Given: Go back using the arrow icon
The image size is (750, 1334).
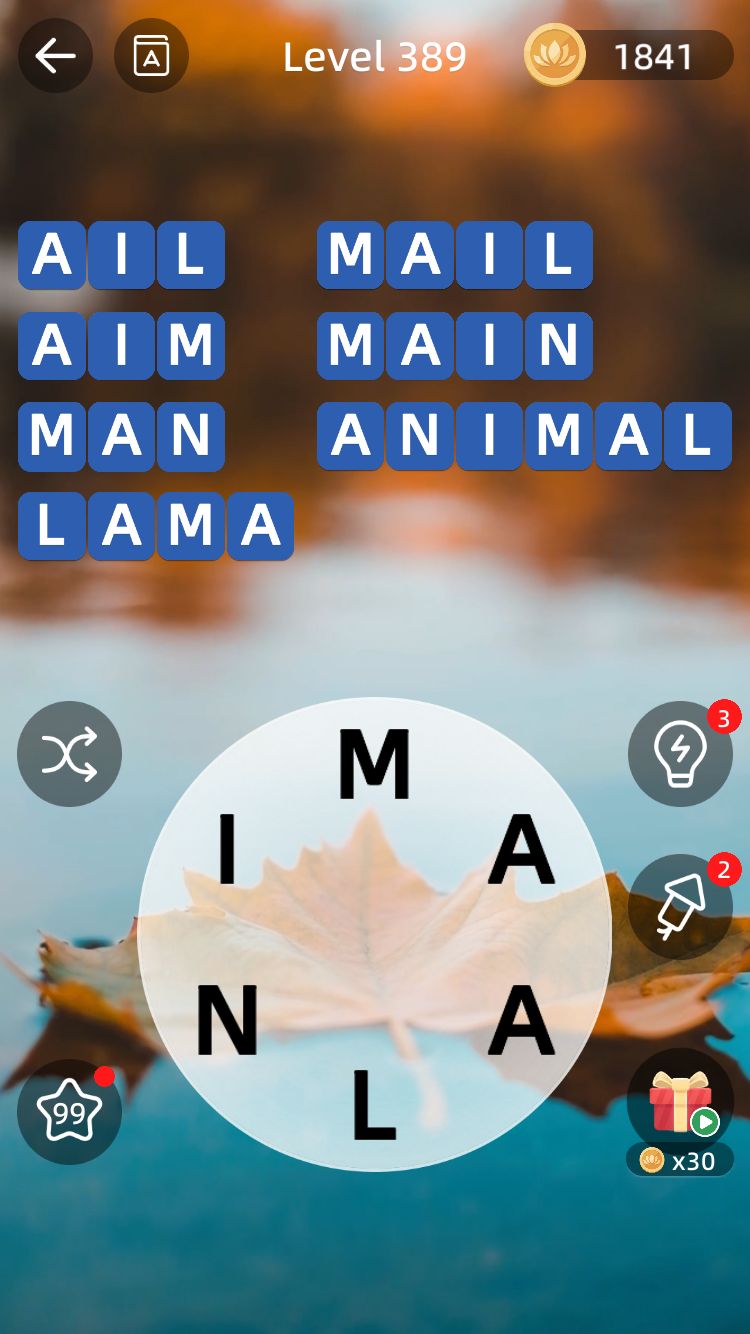Looking at the screenshot, I should click(x=55, y=56).
